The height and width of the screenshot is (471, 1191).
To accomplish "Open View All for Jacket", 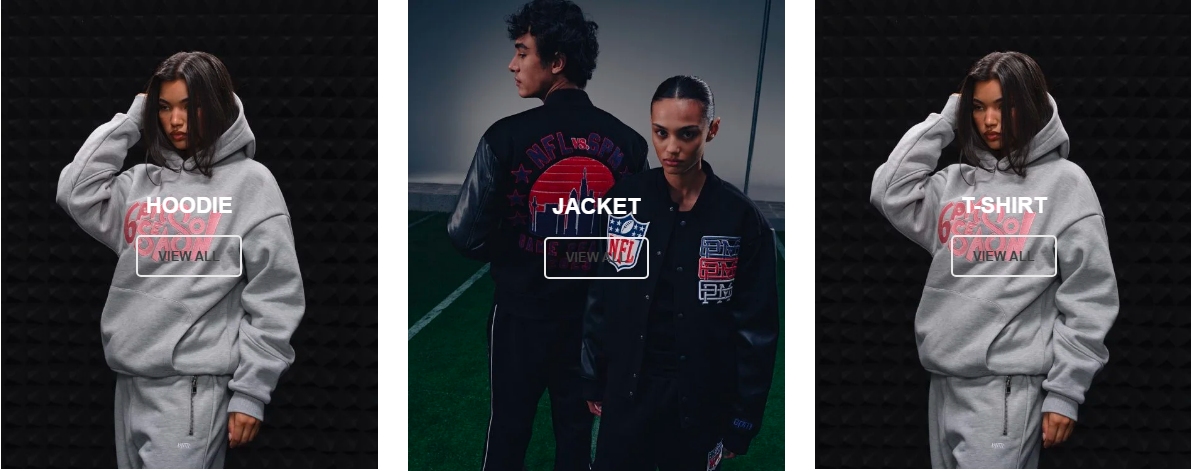I will 596,258.
